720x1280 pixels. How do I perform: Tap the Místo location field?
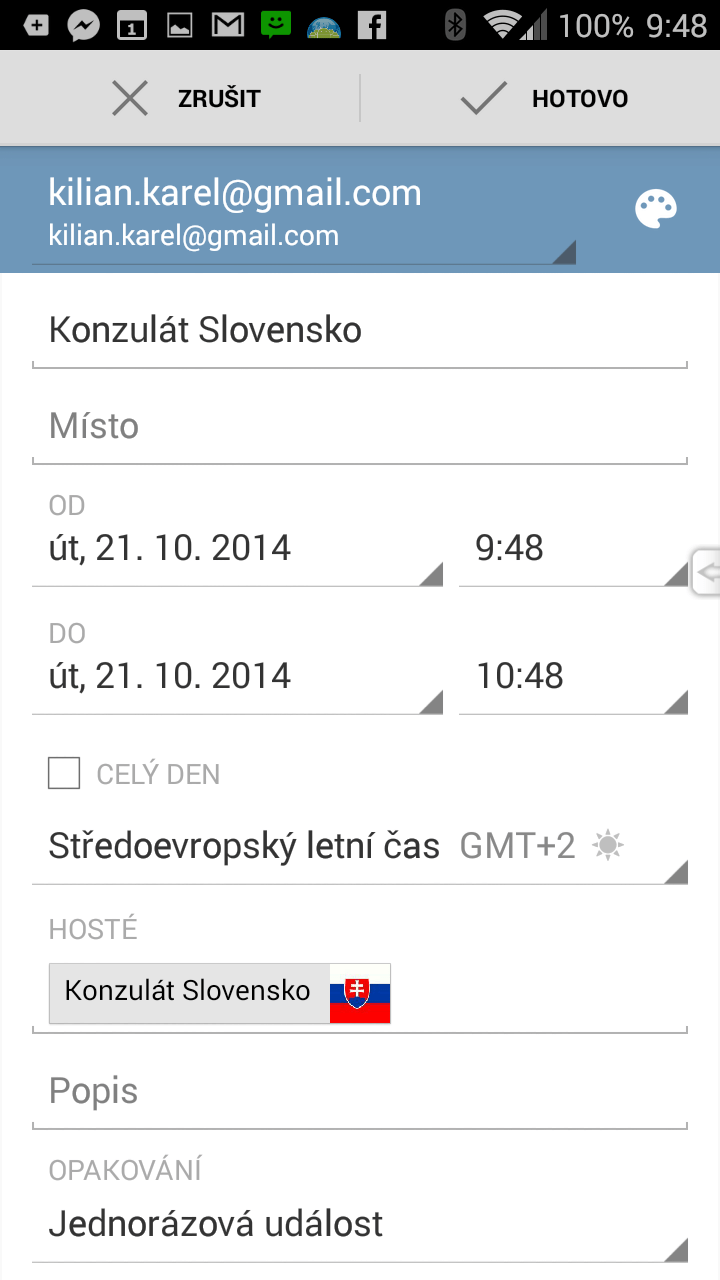click(x=360, y=427)
